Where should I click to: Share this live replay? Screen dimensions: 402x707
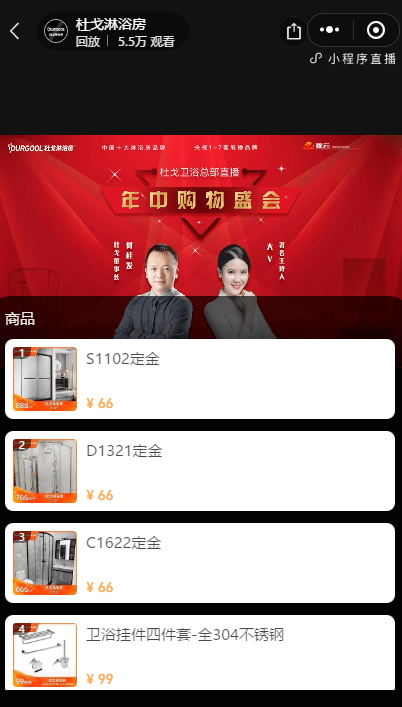293,31
